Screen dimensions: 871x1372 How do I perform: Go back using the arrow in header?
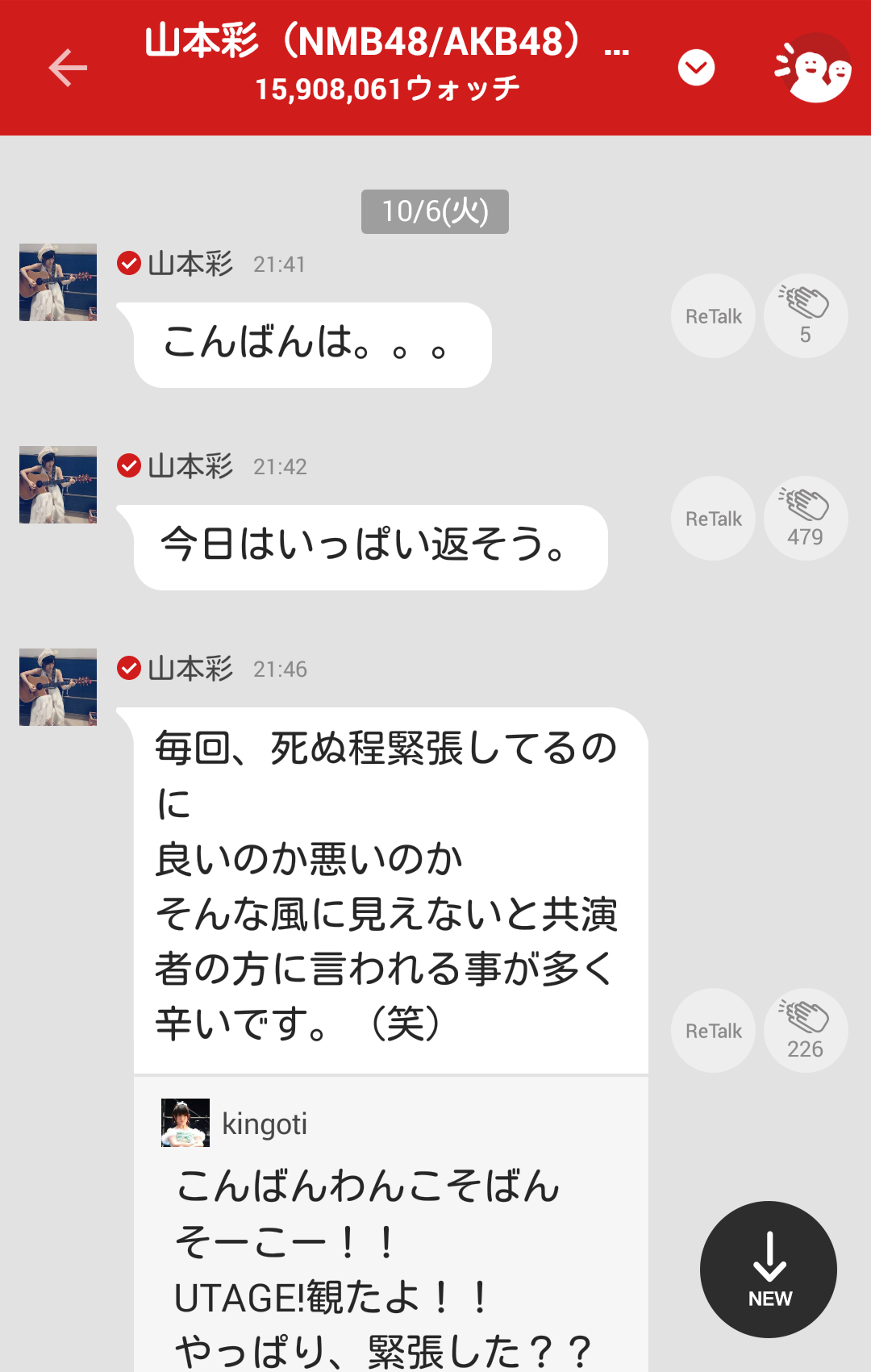coord(69,68)
